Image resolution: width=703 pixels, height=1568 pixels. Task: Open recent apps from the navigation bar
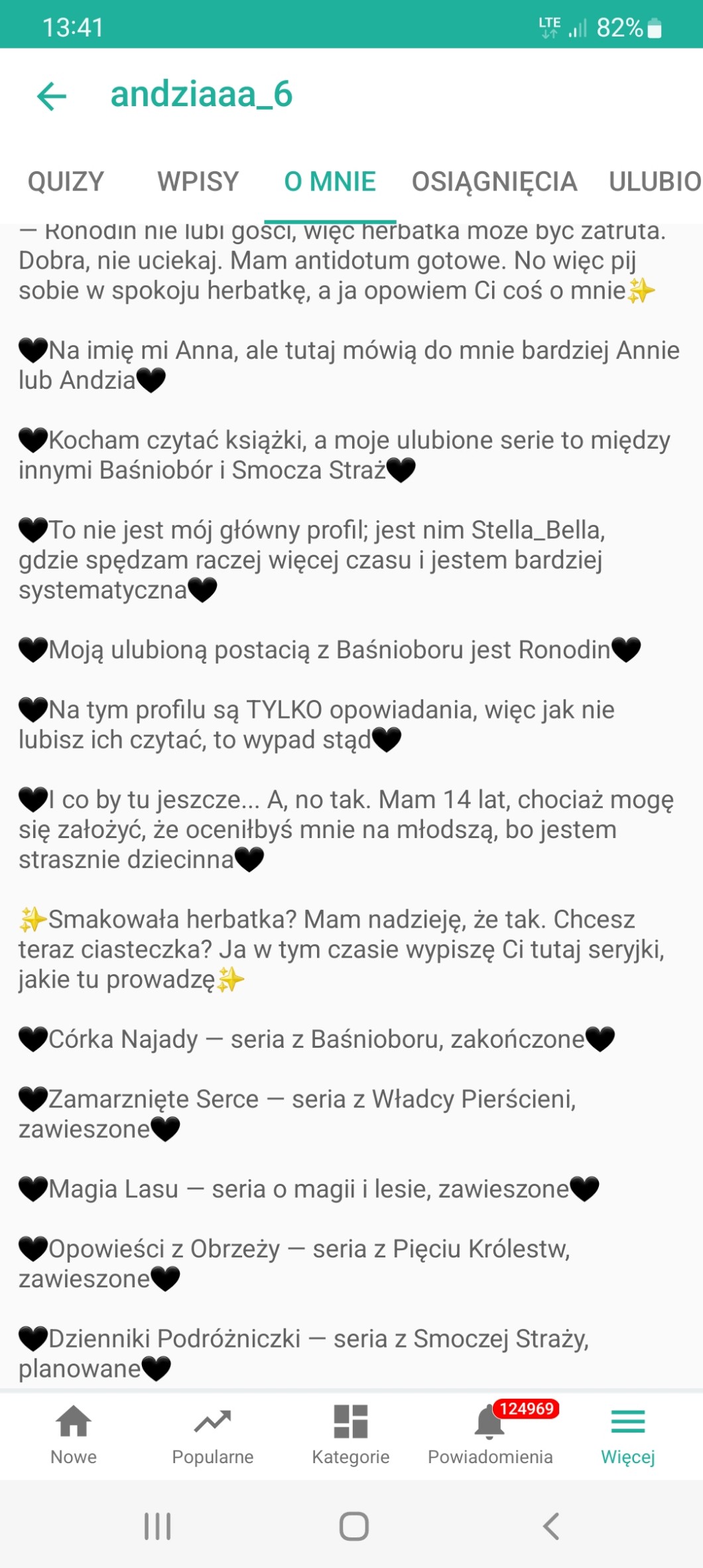click(158, 1526)
